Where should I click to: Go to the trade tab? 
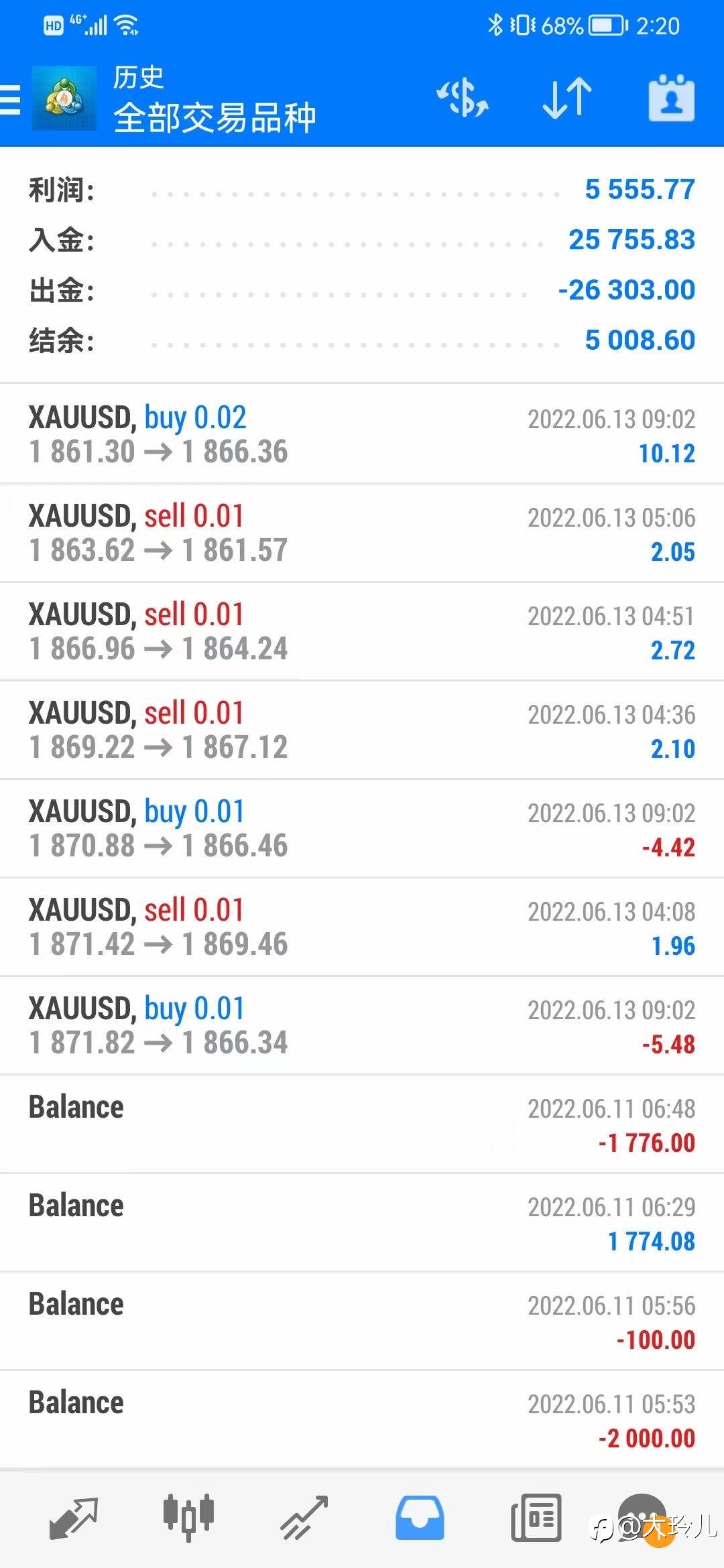coord(304,1518)
